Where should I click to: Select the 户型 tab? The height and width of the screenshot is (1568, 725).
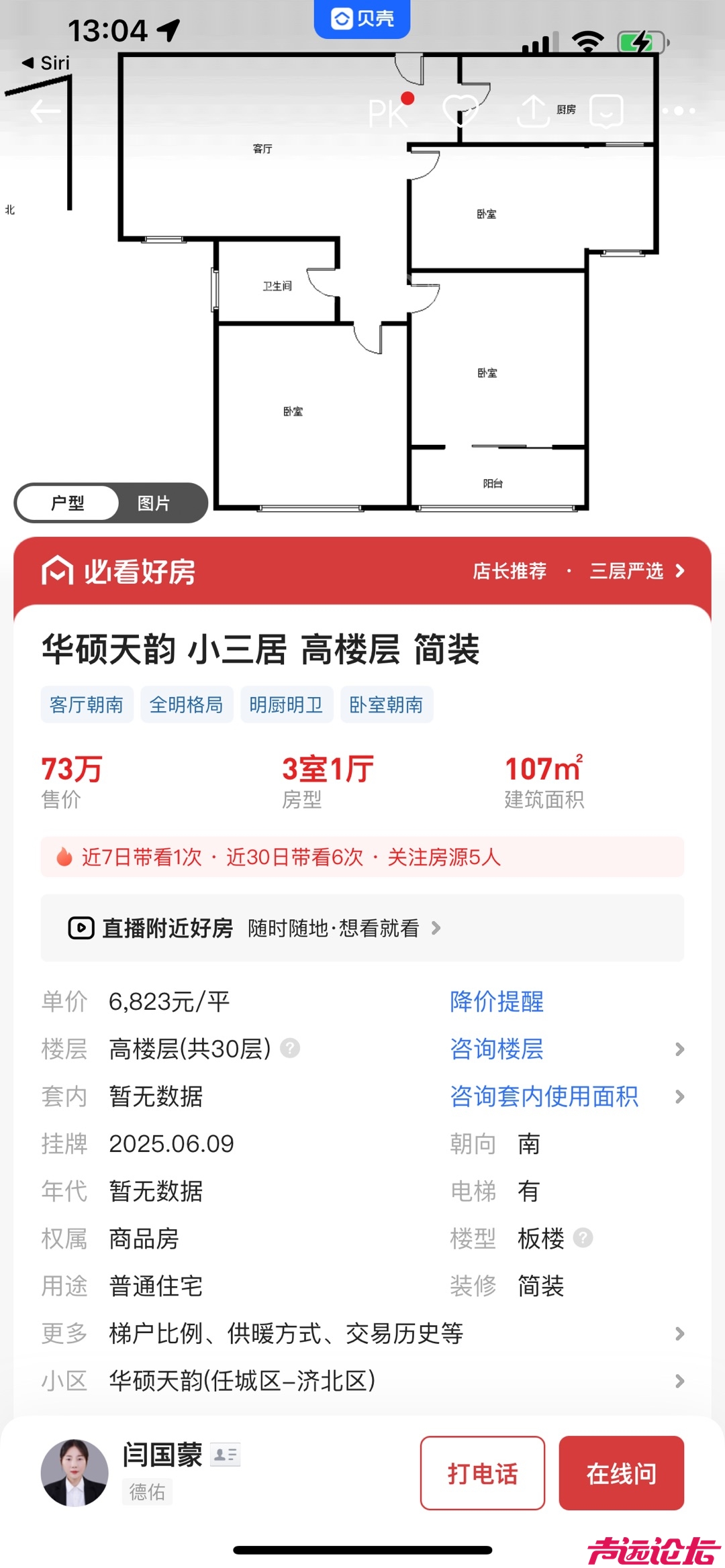68,503
